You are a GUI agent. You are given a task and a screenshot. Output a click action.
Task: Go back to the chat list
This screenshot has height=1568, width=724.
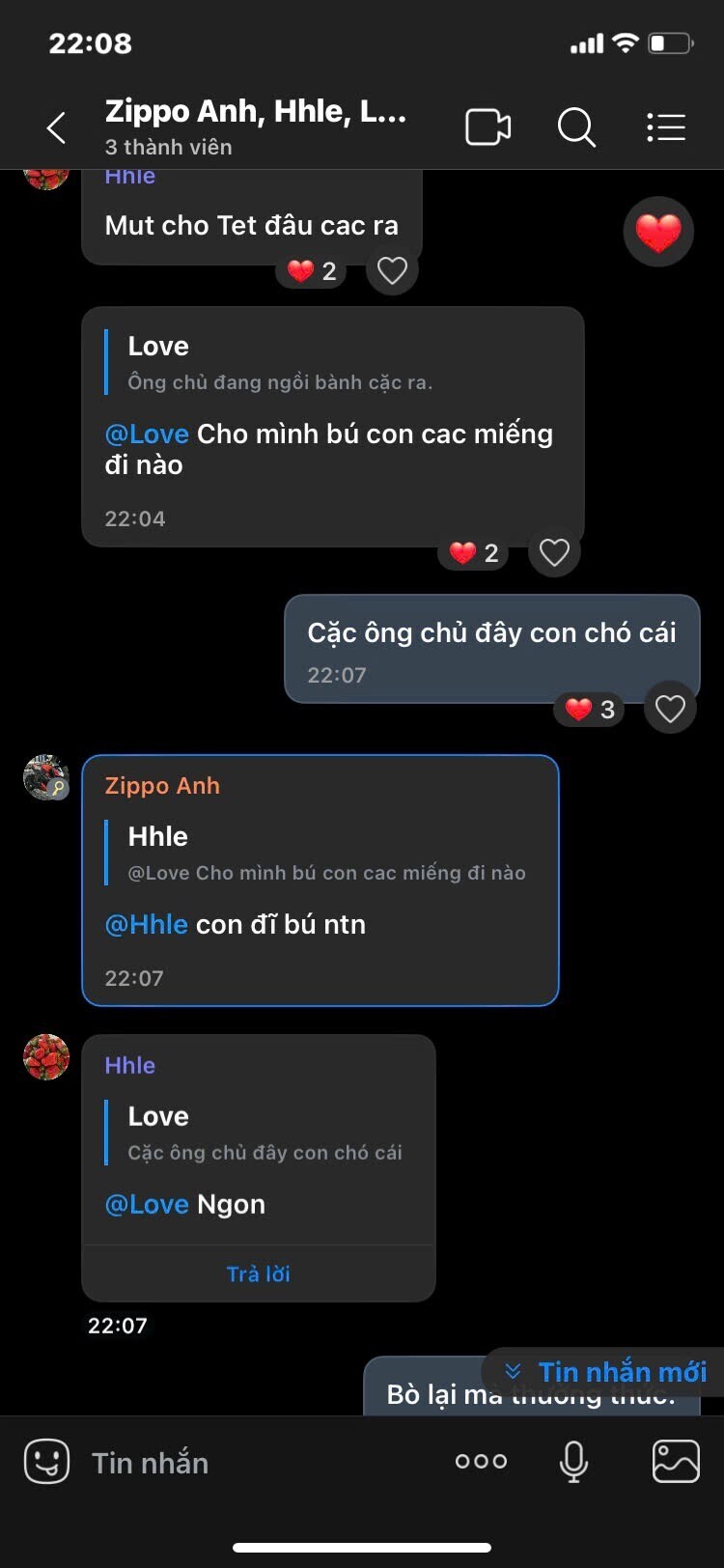(56, 127)
